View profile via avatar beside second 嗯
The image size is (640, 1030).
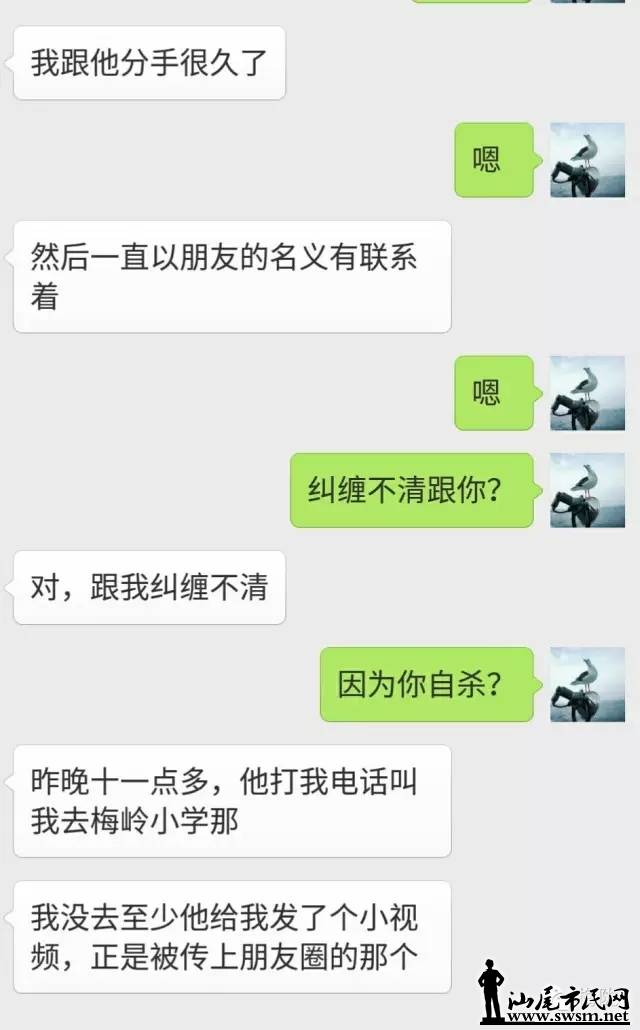[x=587, y=393]
